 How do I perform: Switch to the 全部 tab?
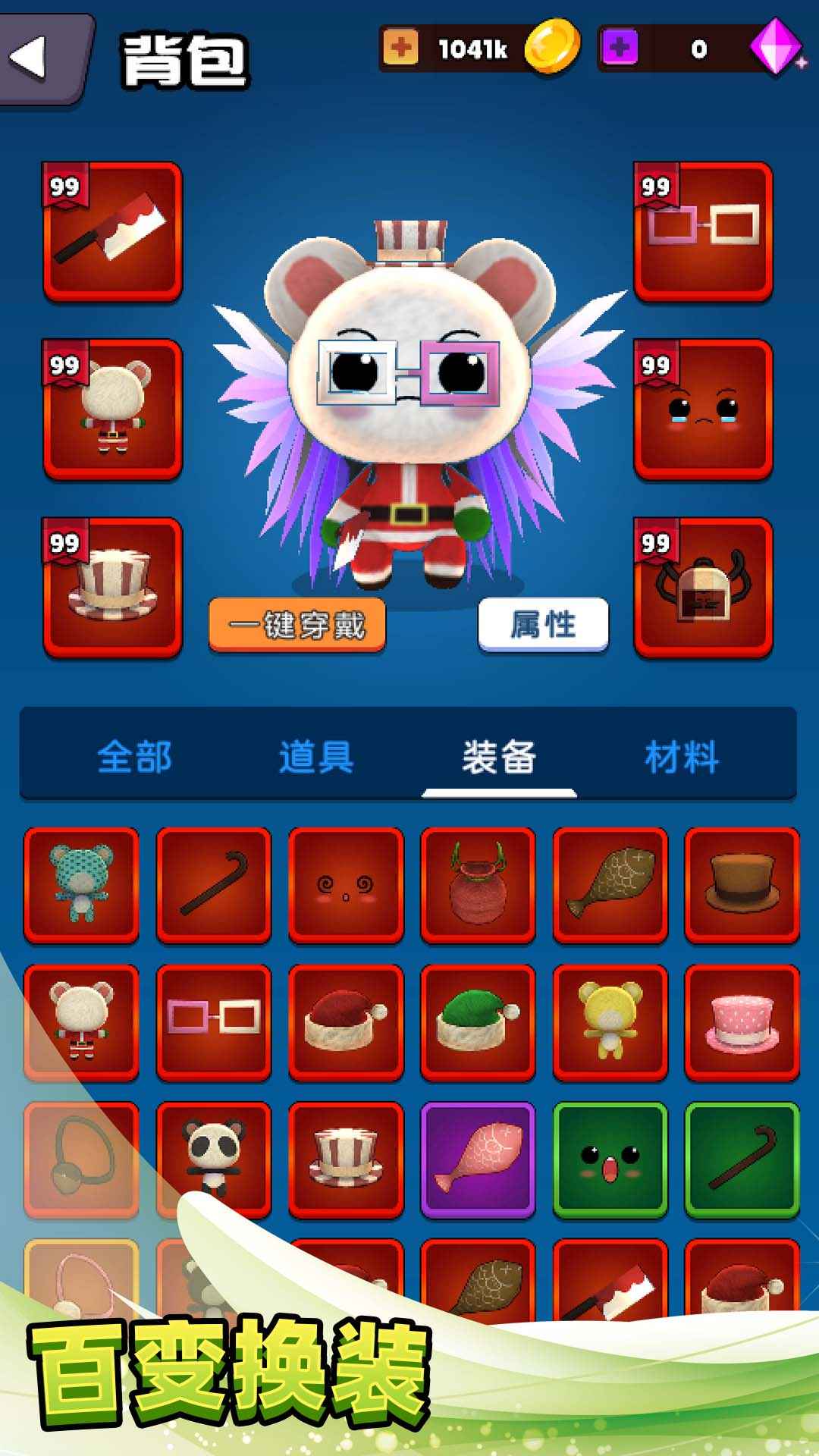click(135, 757)
